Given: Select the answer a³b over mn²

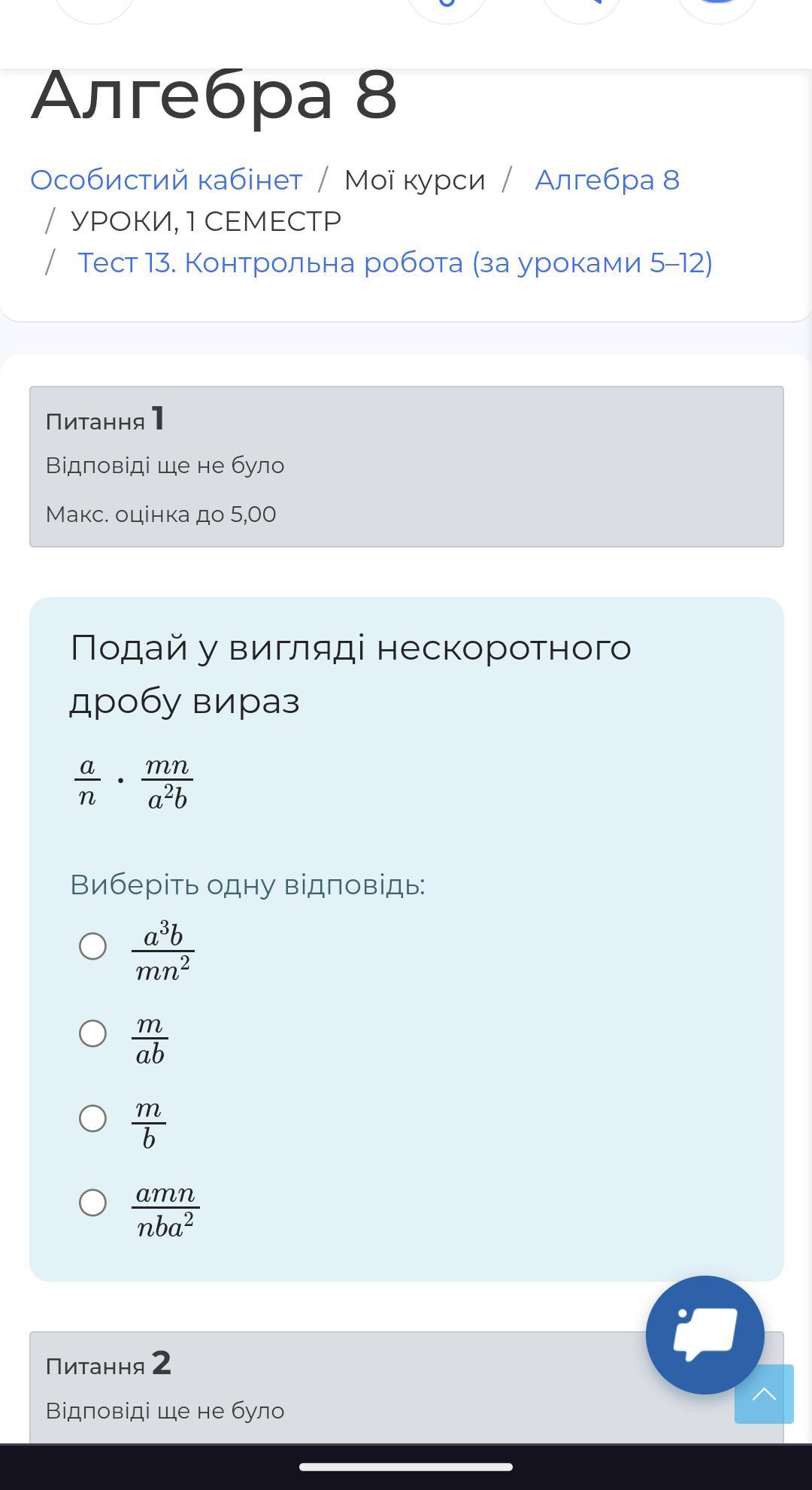Looking at the screenshot, I should coord(92,946).
